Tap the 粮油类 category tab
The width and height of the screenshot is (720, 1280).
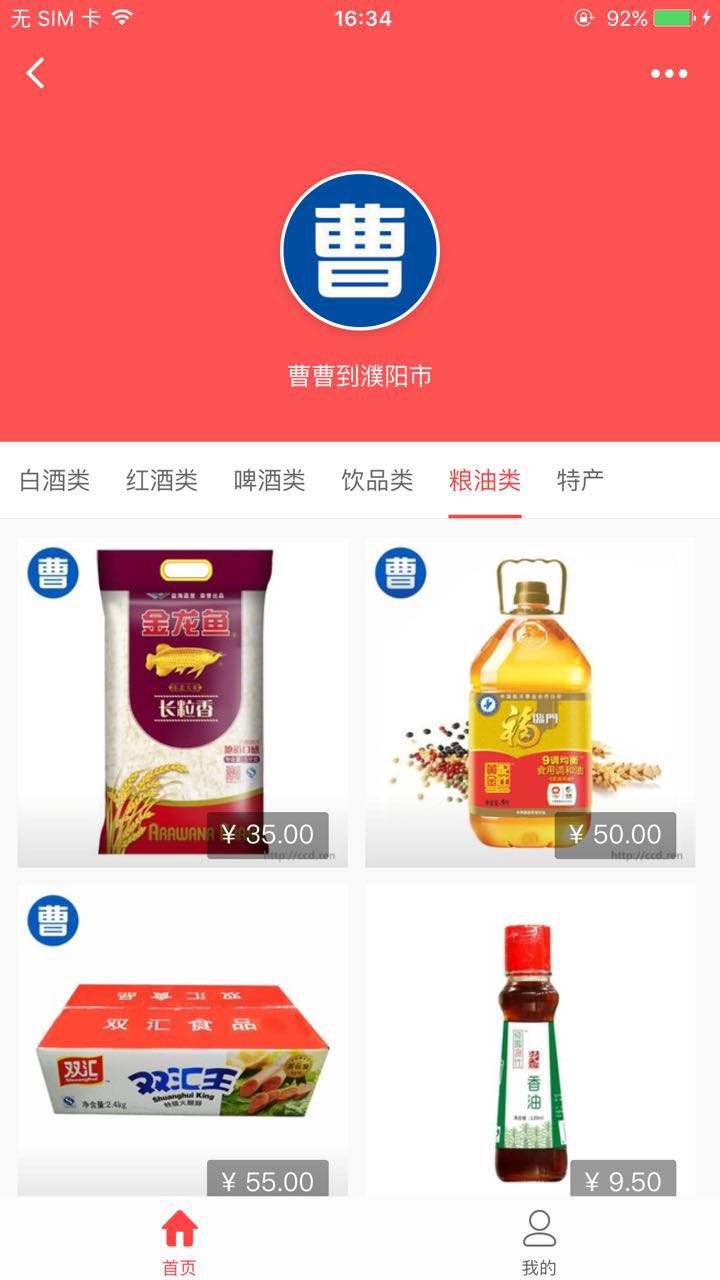pyautogui.click(x=485, y=481)
